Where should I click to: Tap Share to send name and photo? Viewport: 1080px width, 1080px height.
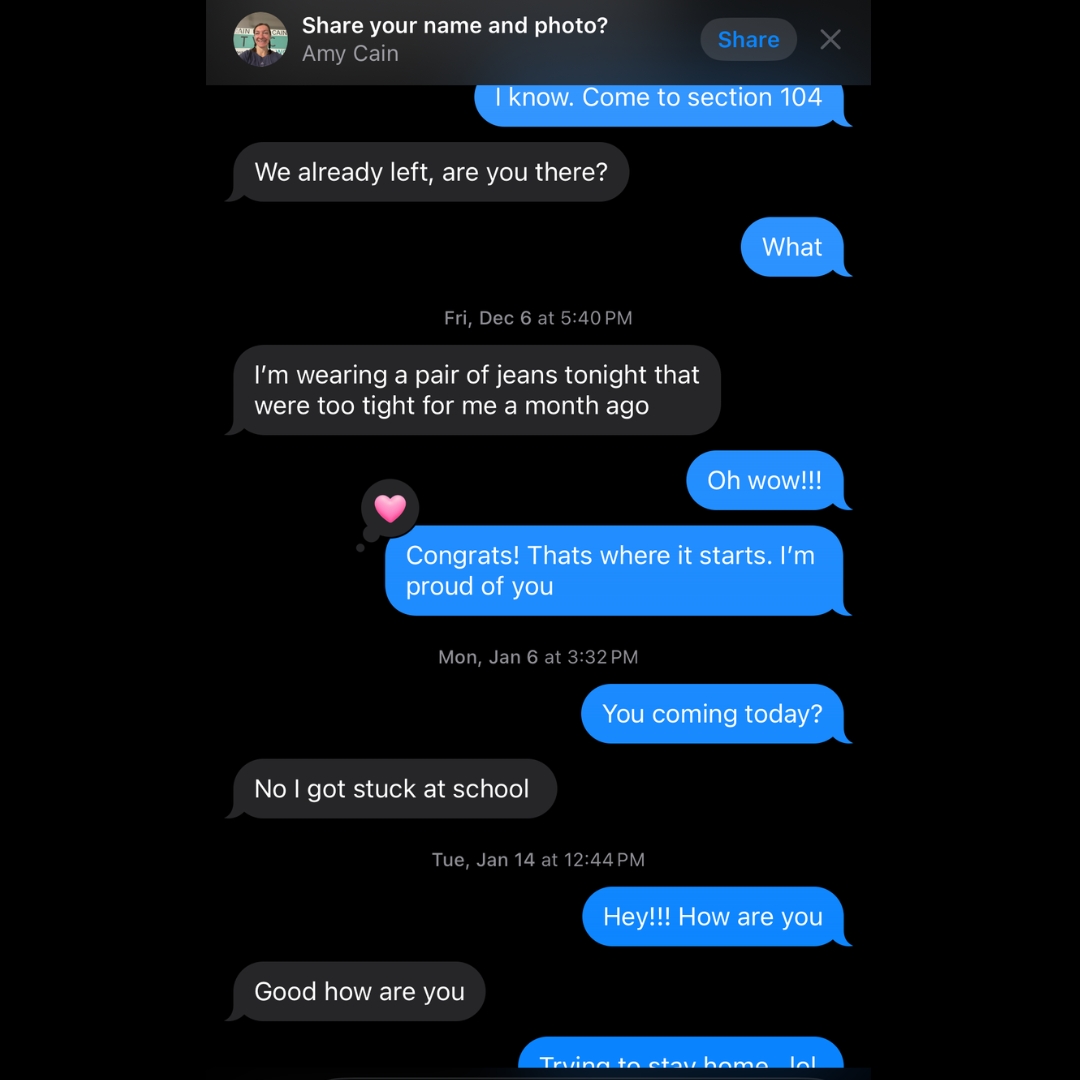(748, 40)
